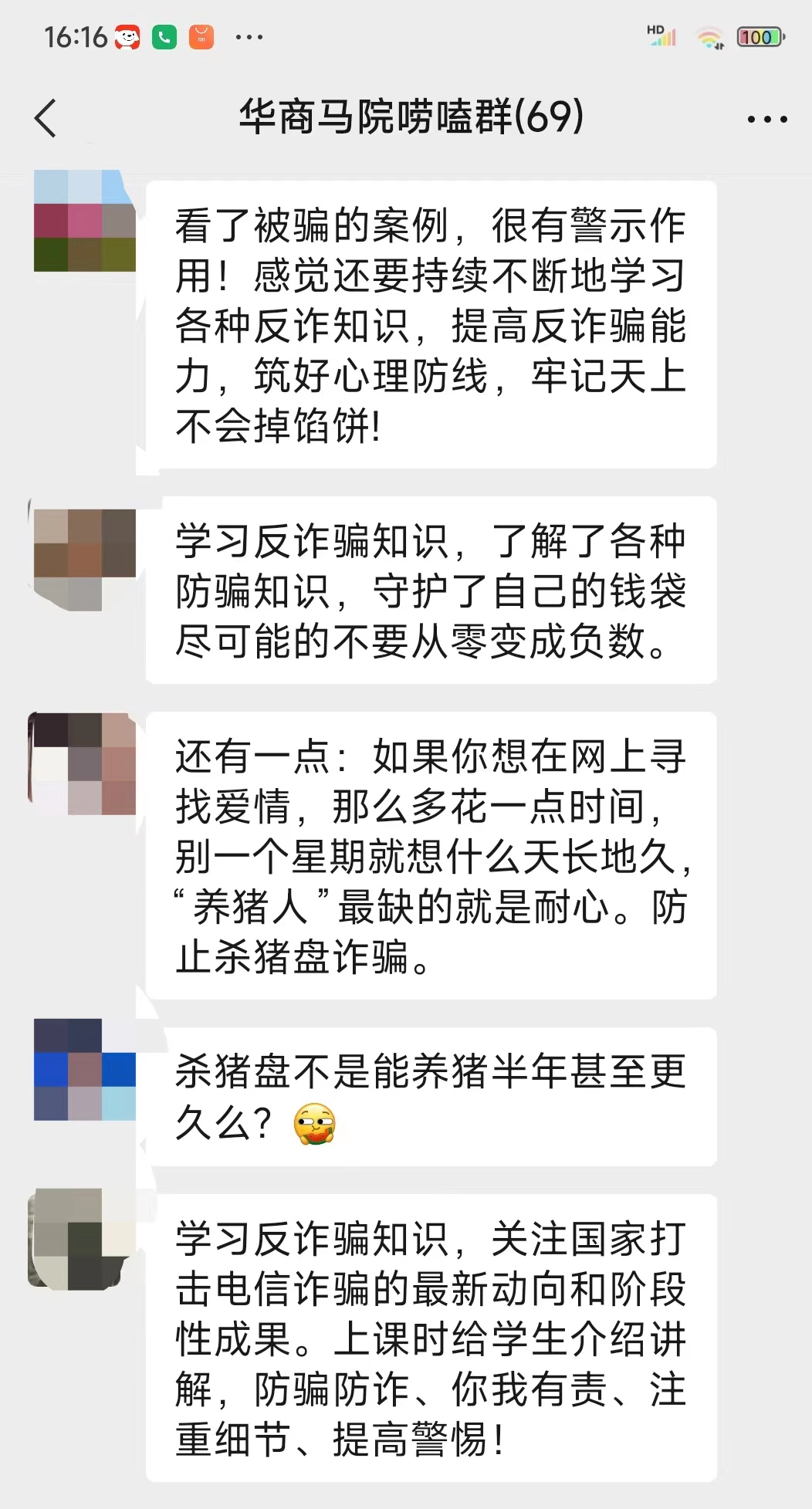Open avatar of sender of 看了被骗的案例 message
Image resolution: width=812 pixels, height=1509 pixels.
(84, 221)
